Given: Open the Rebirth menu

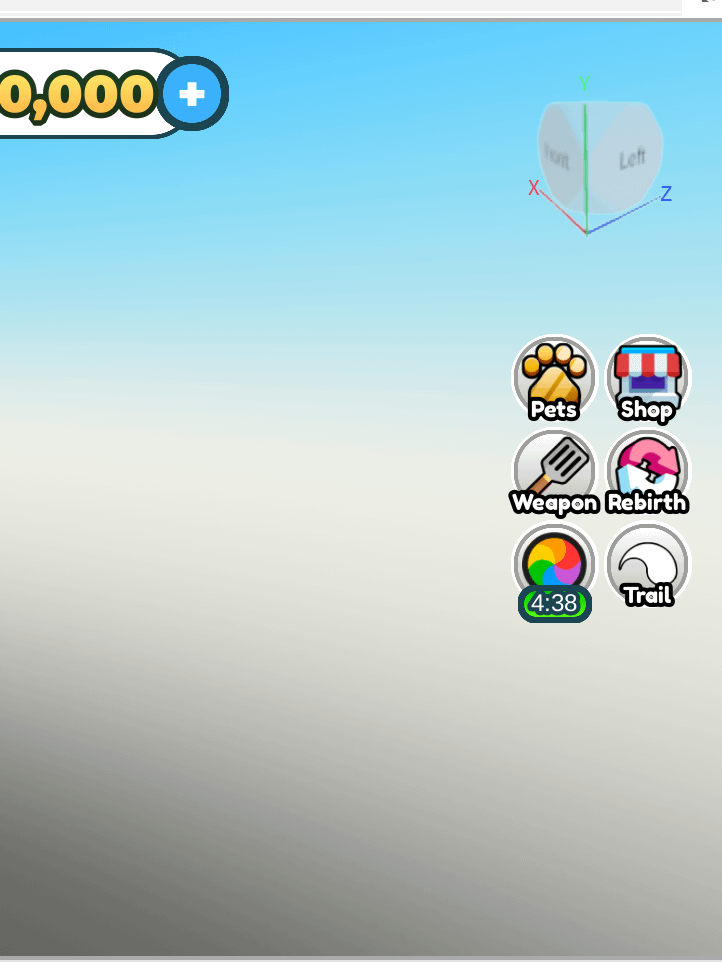Looking at the screenshot, I should 648,472.
